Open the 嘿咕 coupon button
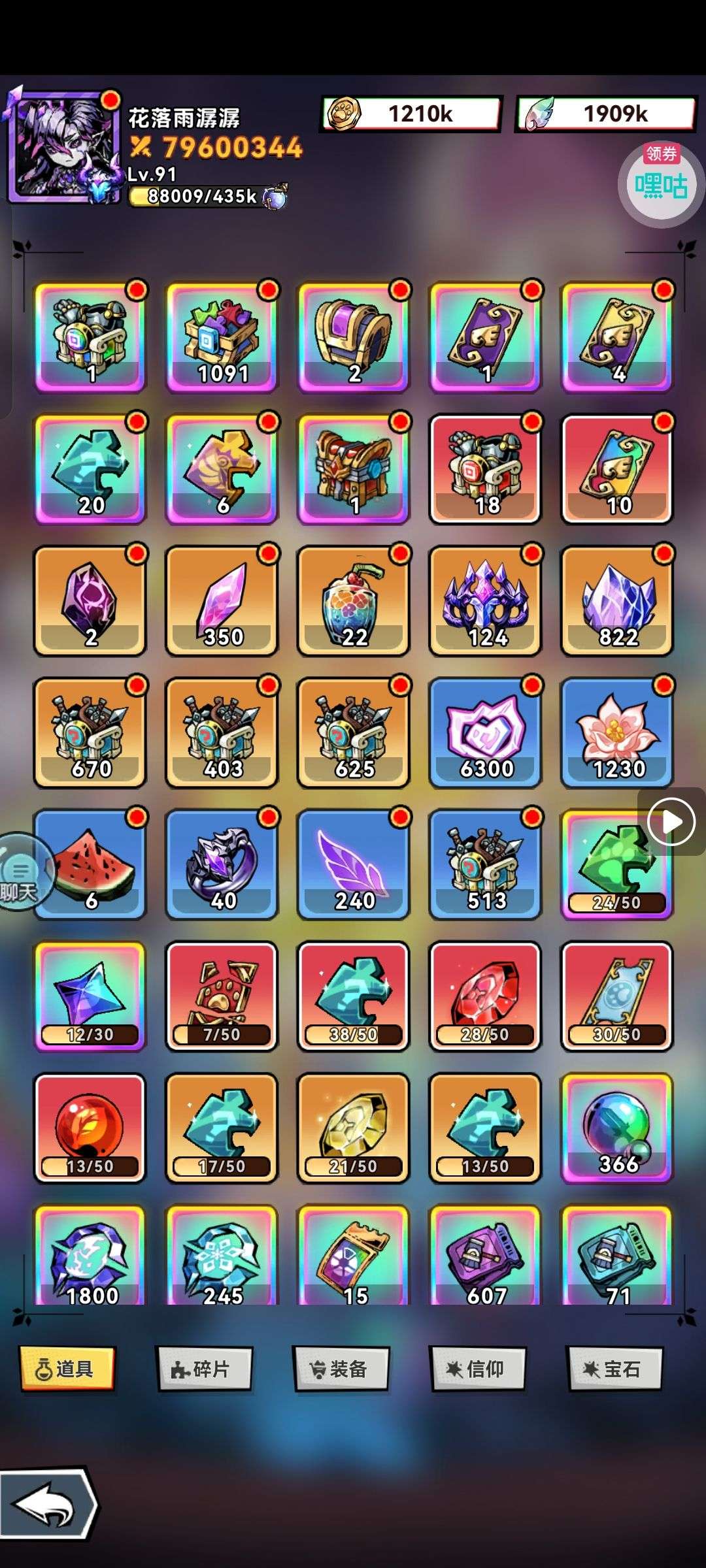The image size is (706, 1568). (660, 184)
